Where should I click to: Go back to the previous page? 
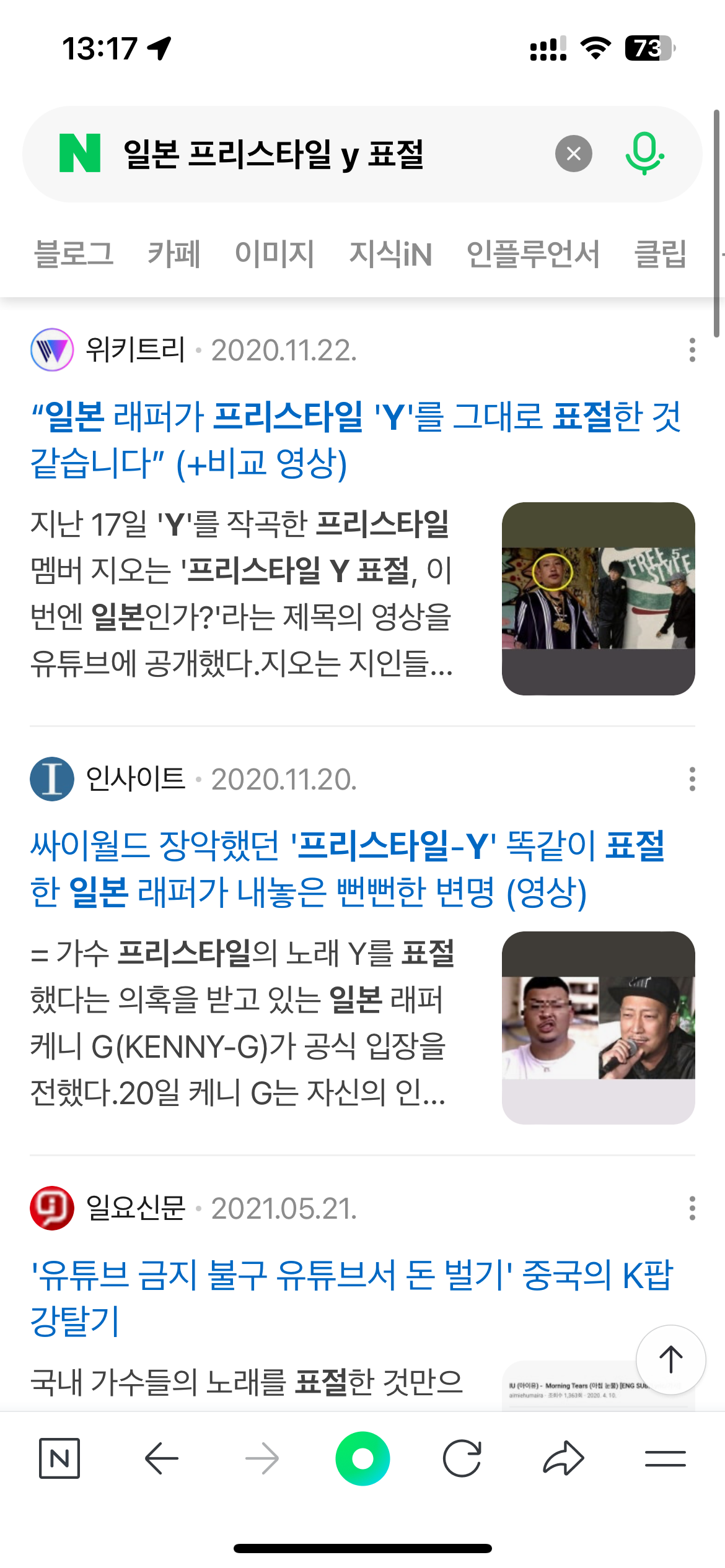click(161, 1458)
